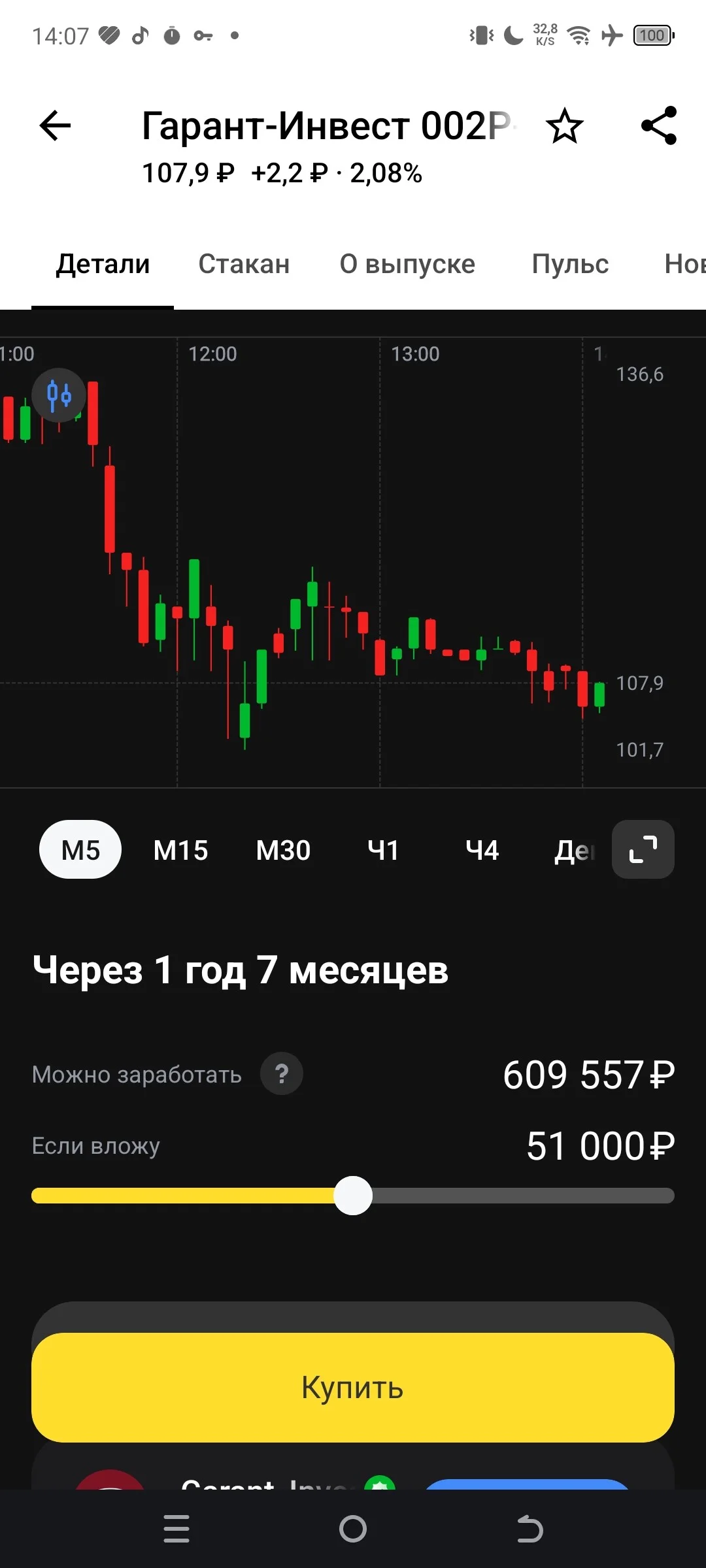706x1568 pixels.
Task: Select the М15 timeframe
Action: [180, 850]
